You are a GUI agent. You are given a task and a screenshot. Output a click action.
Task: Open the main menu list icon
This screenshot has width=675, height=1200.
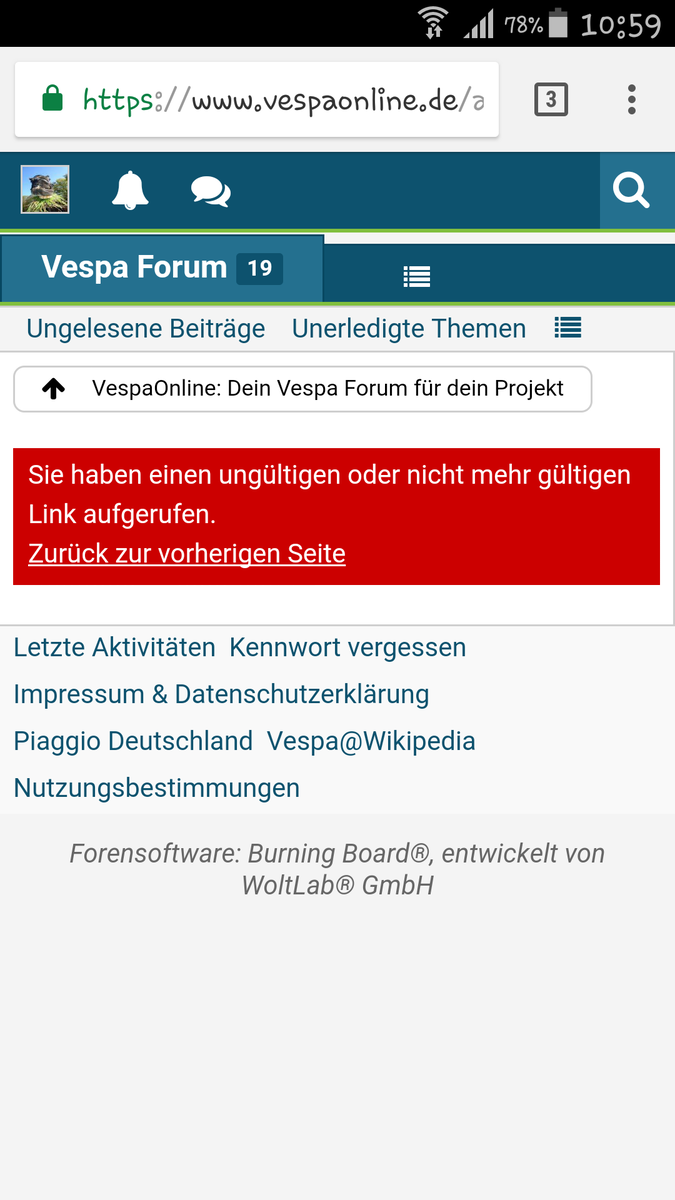tap(416, 276)
